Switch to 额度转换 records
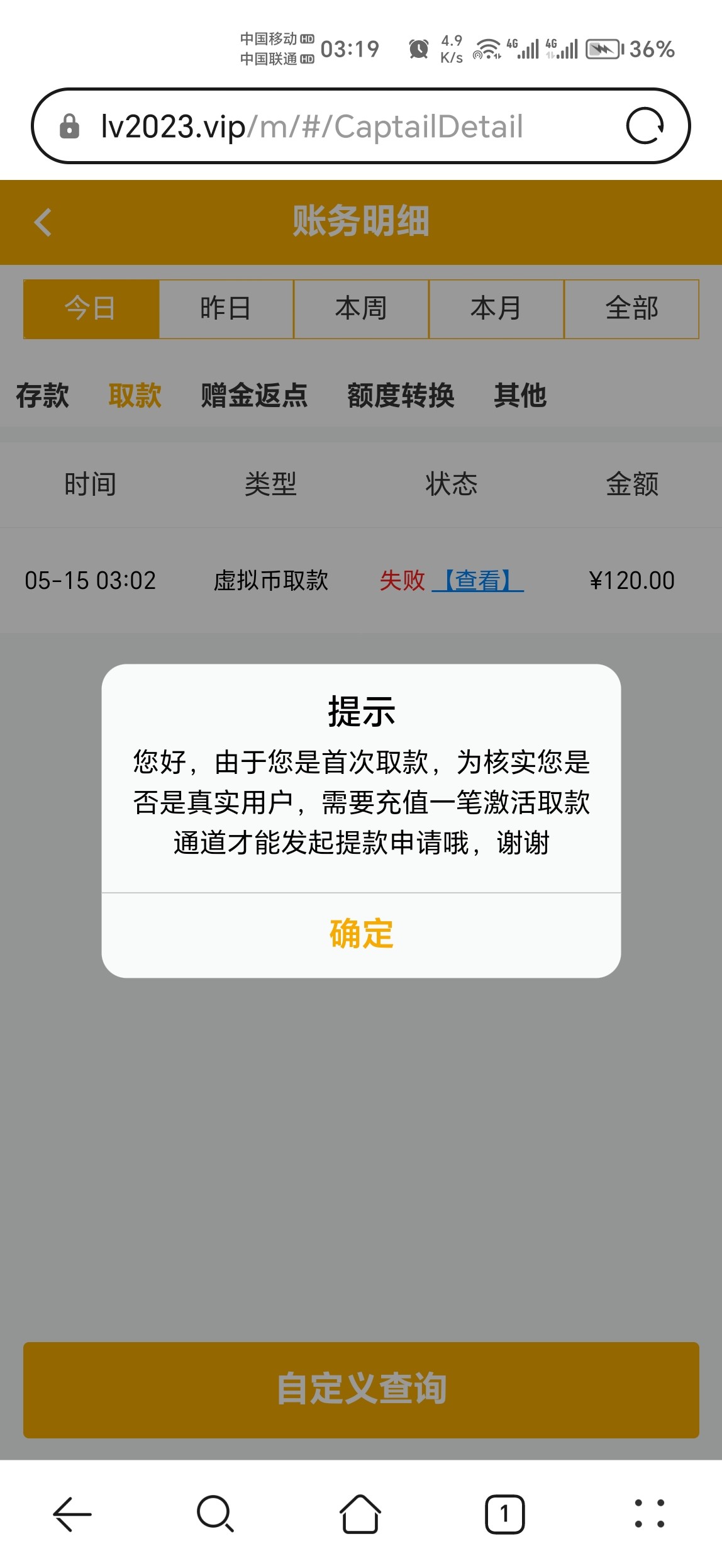Screen dimensions: 722x1568 click(x=401, y=396)
